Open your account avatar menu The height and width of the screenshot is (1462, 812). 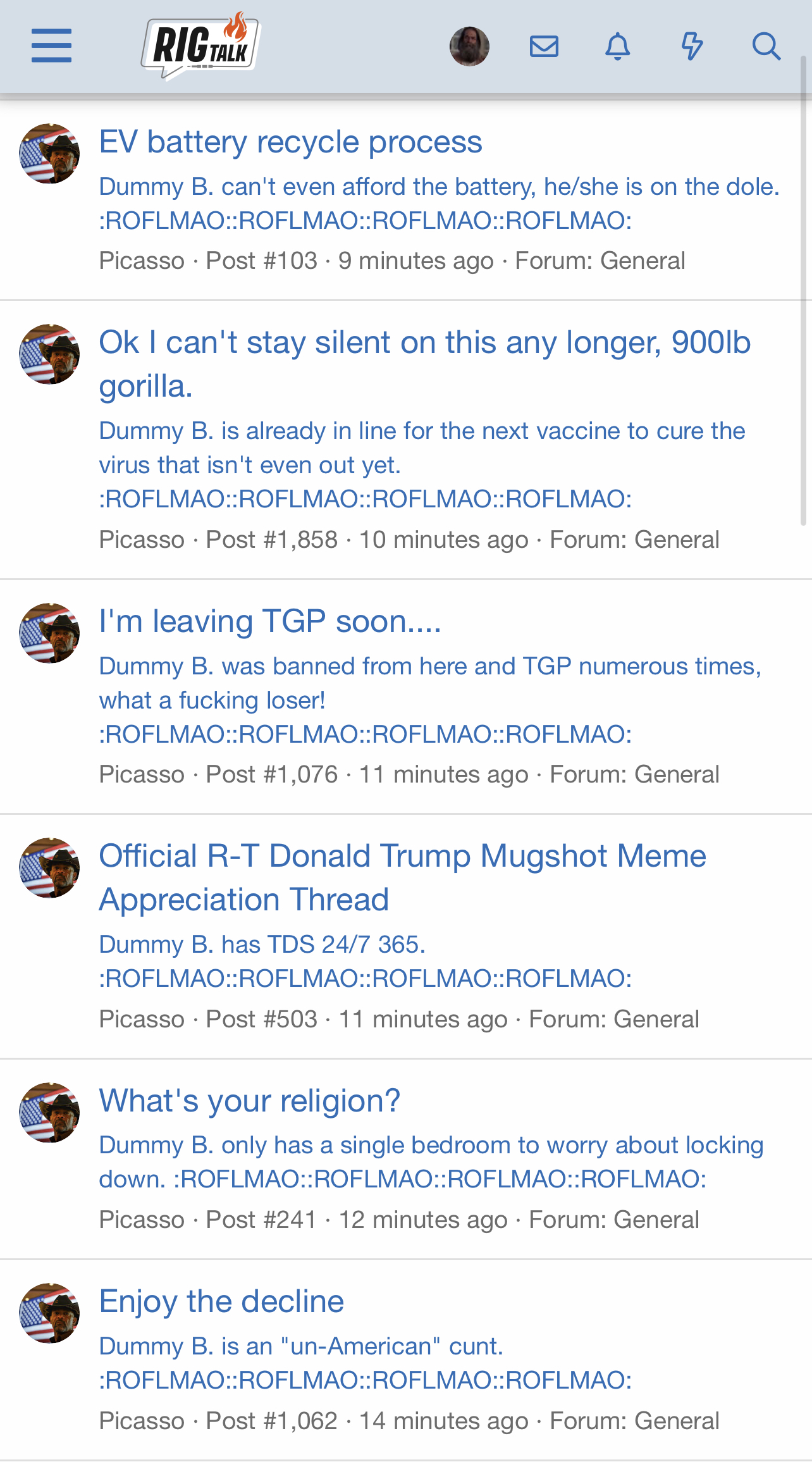tap(469, 46)
